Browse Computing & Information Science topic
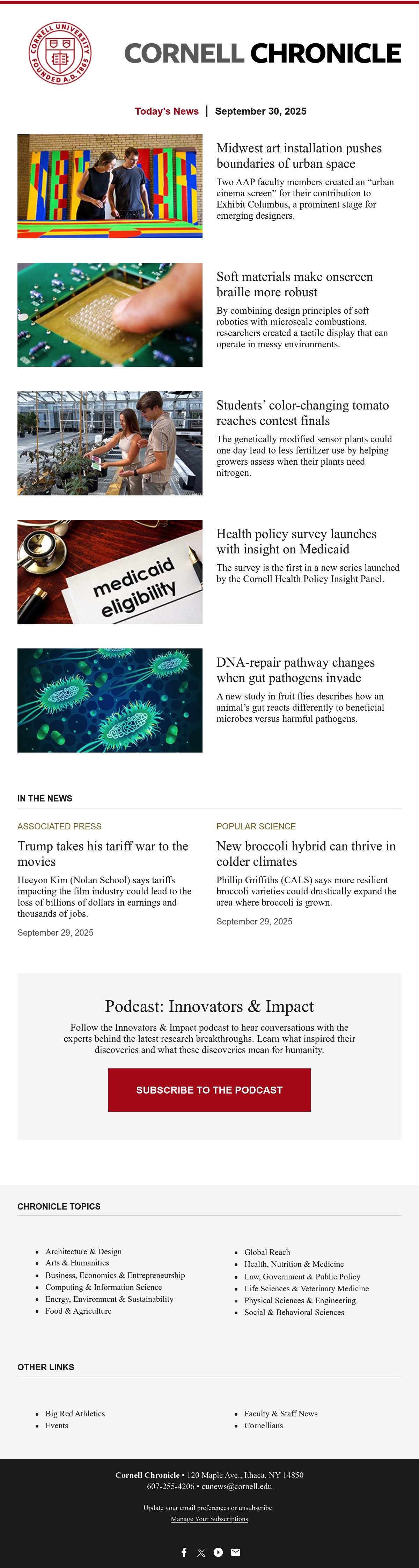 (103, 1287)
